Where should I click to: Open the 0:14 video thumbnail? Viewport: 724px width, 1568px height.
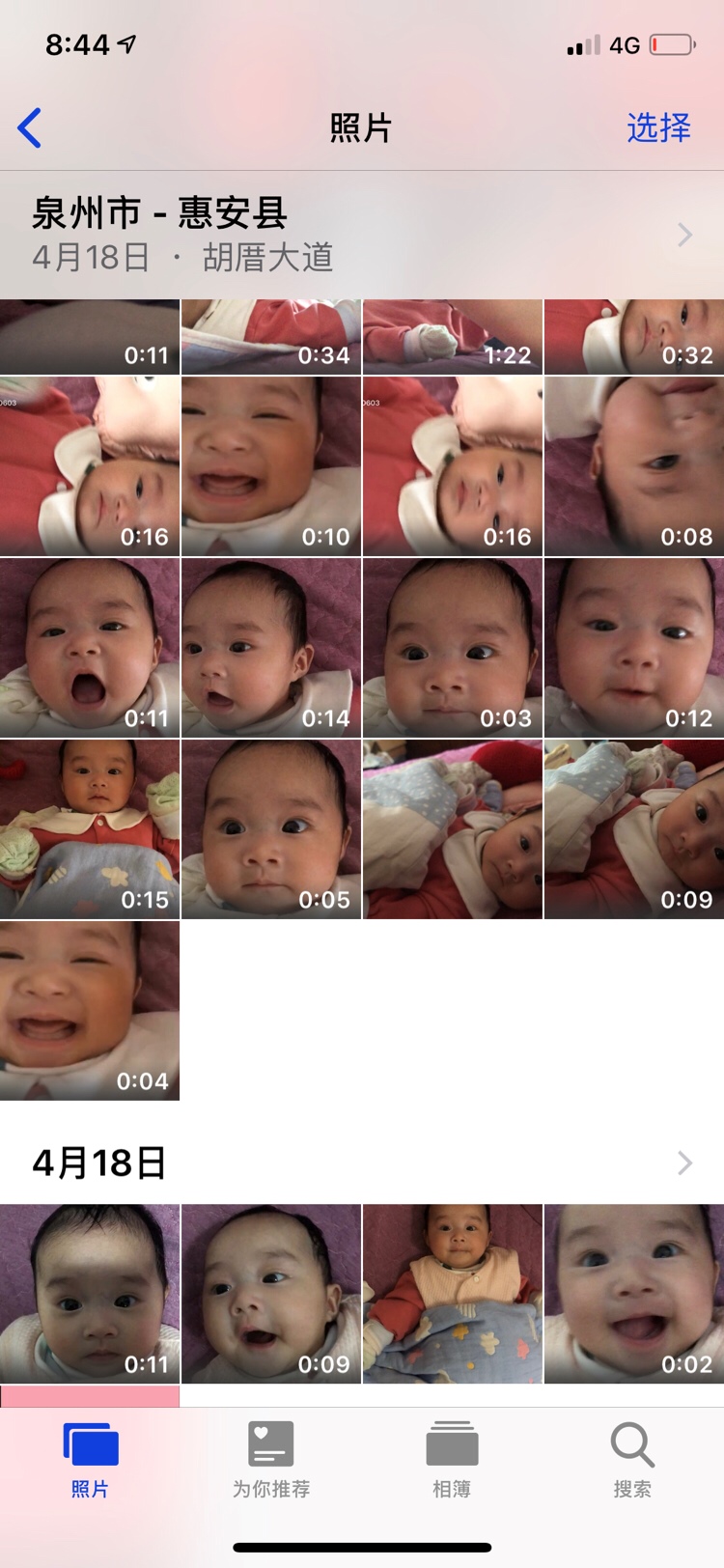tap(271, 648)
